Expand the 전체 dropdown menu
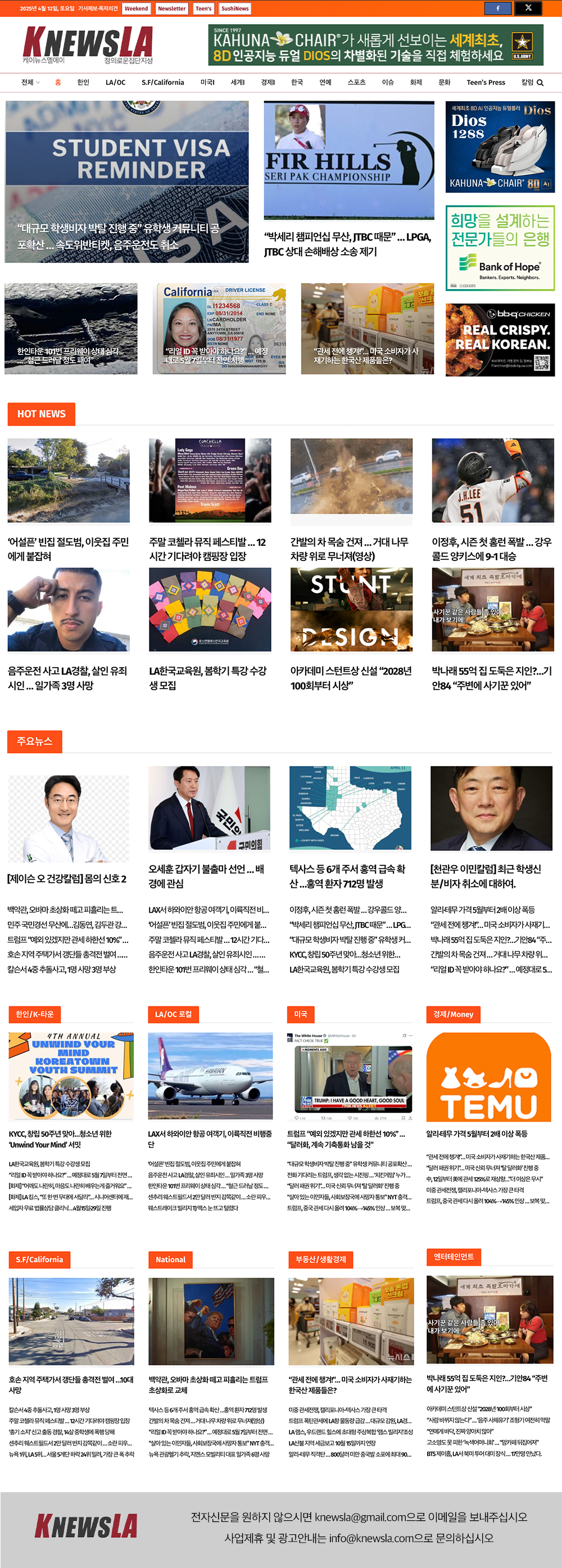 point(30,83)
